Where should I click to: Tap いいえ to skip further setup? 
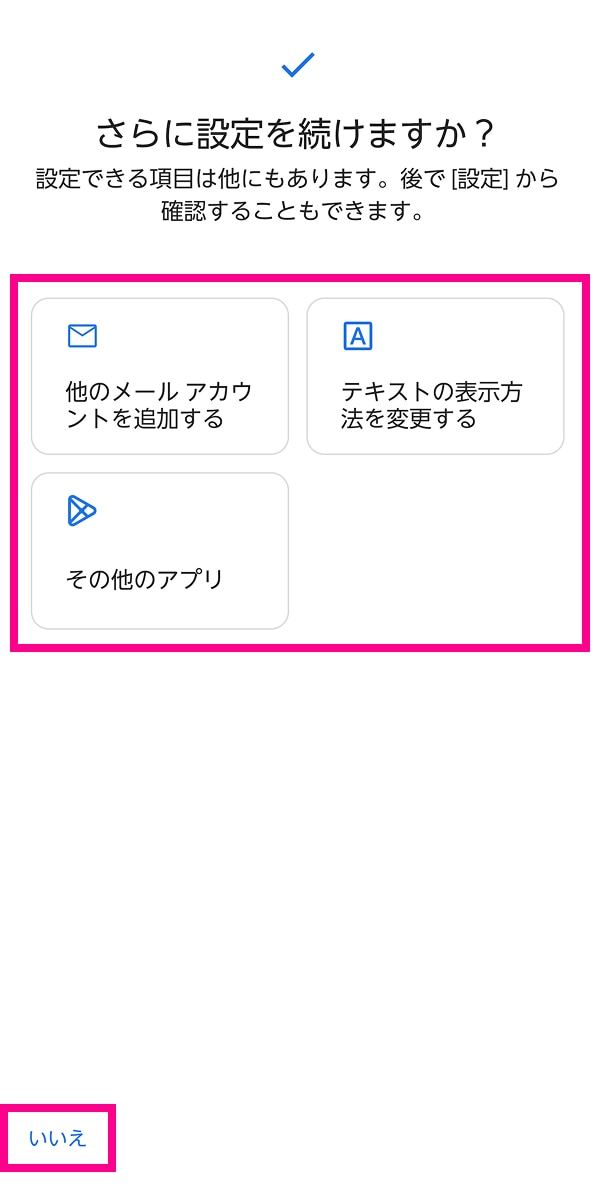[58, 1138]
